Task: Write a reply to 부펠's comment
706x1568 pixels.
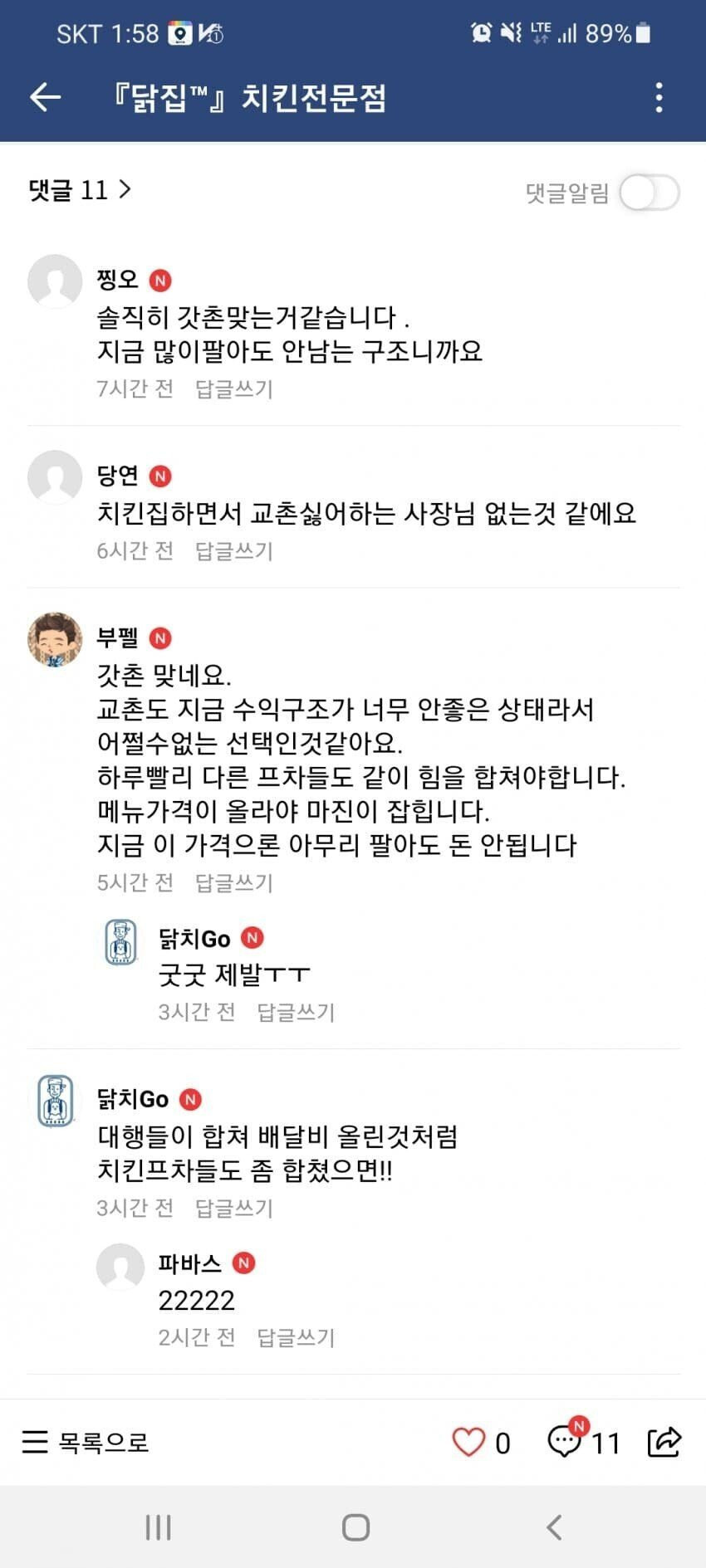Action: 233,882
